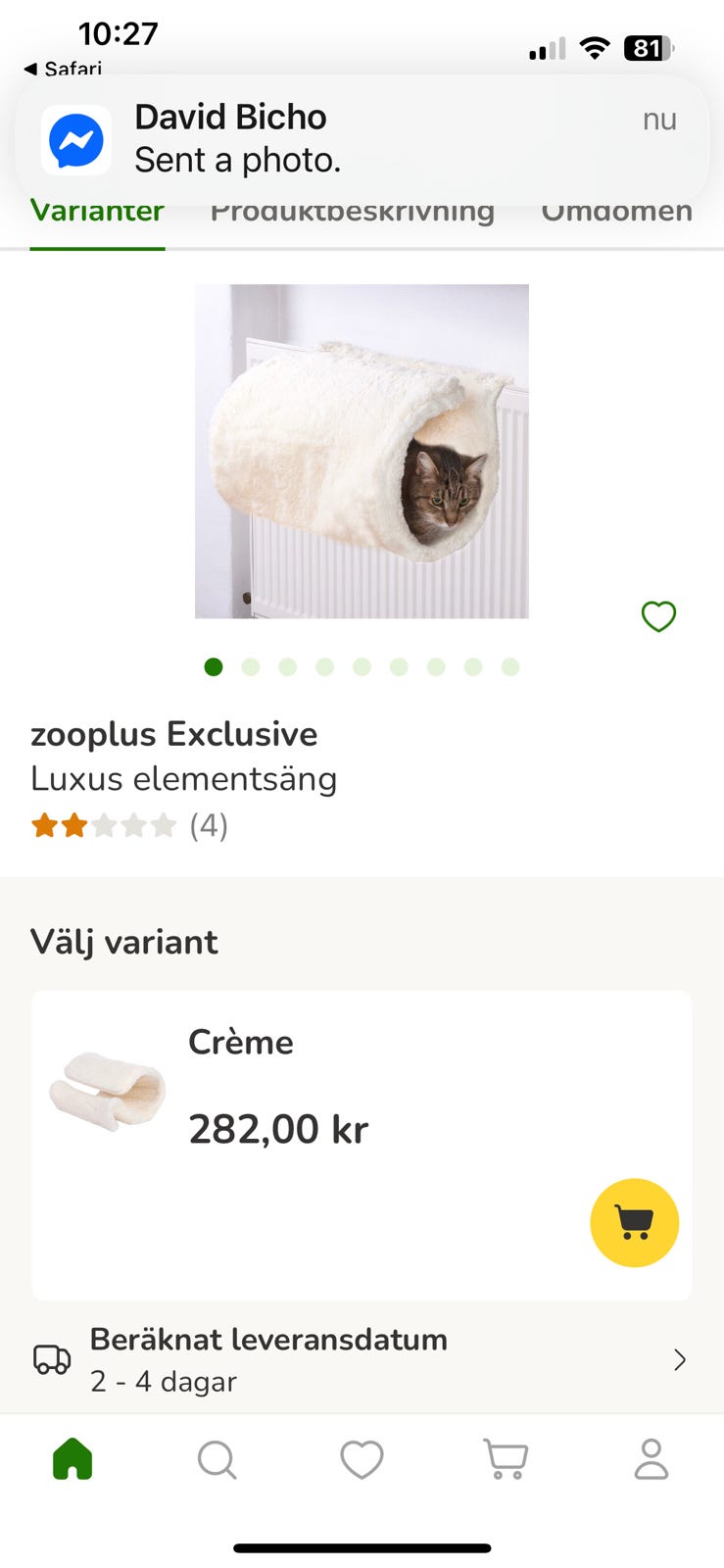
Task: Switch to the Produktbeskrivning tab
Action: [x=353, y=213]
